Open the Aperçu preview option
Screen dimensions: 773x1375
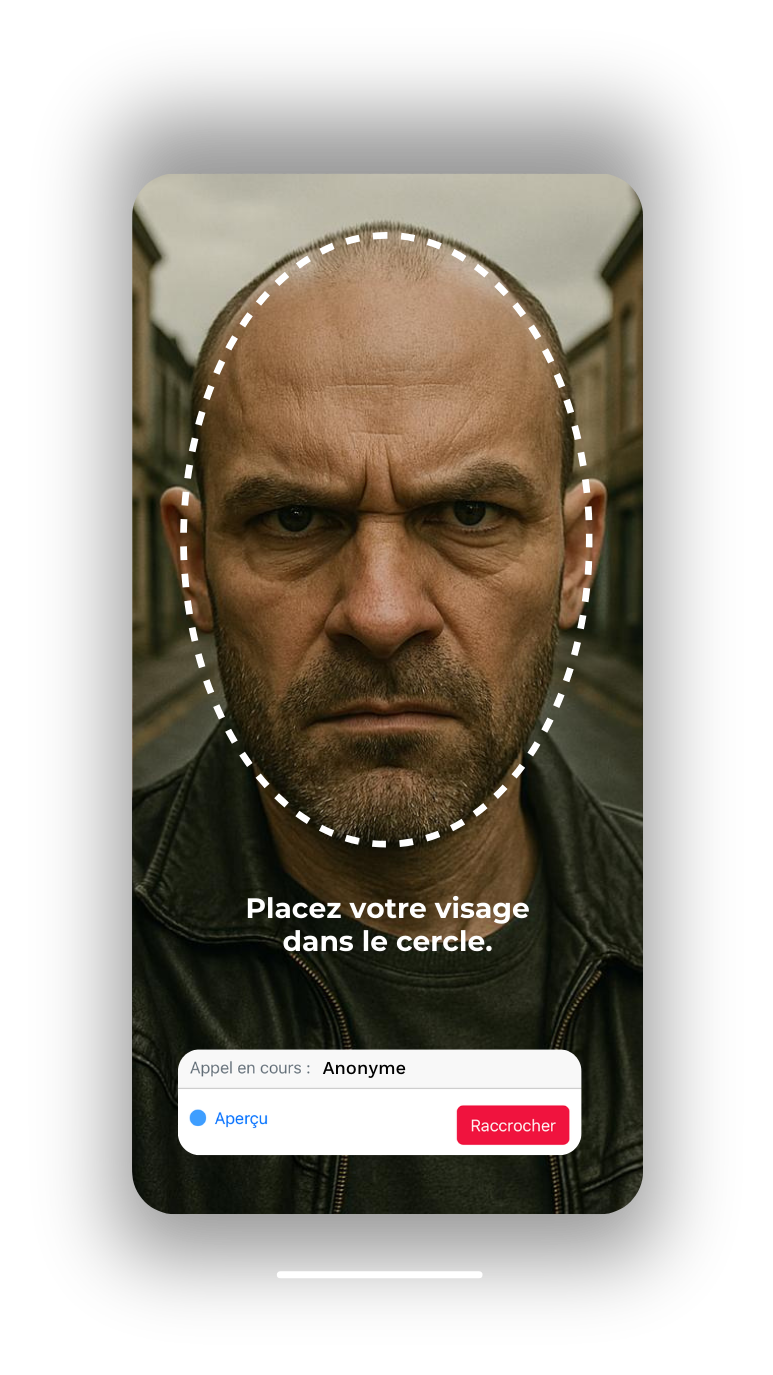[230, 1118]
